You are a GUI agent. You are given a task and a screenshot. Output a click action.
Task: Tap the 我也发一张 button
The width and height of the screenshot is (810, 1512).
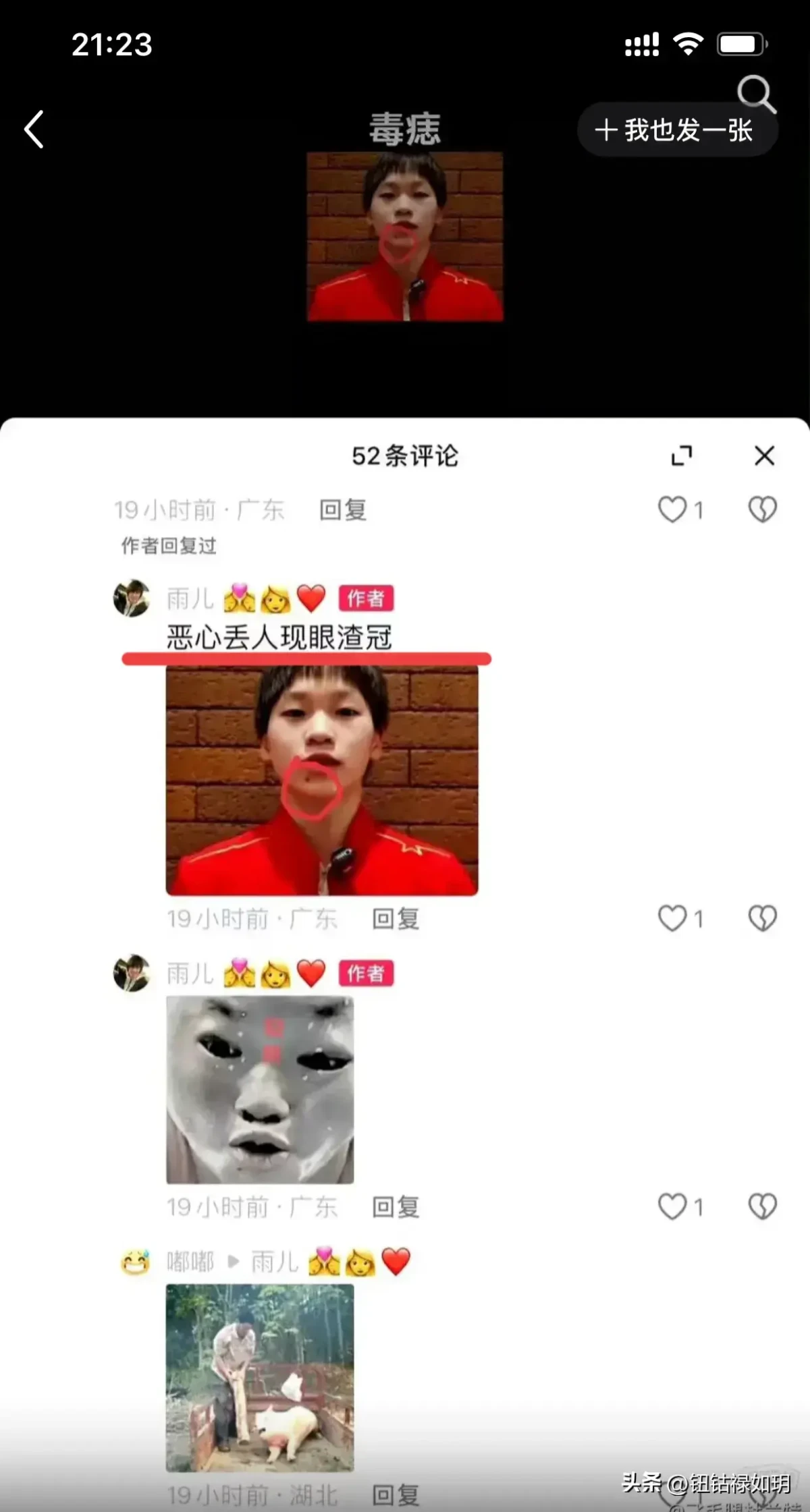[676, 130]
